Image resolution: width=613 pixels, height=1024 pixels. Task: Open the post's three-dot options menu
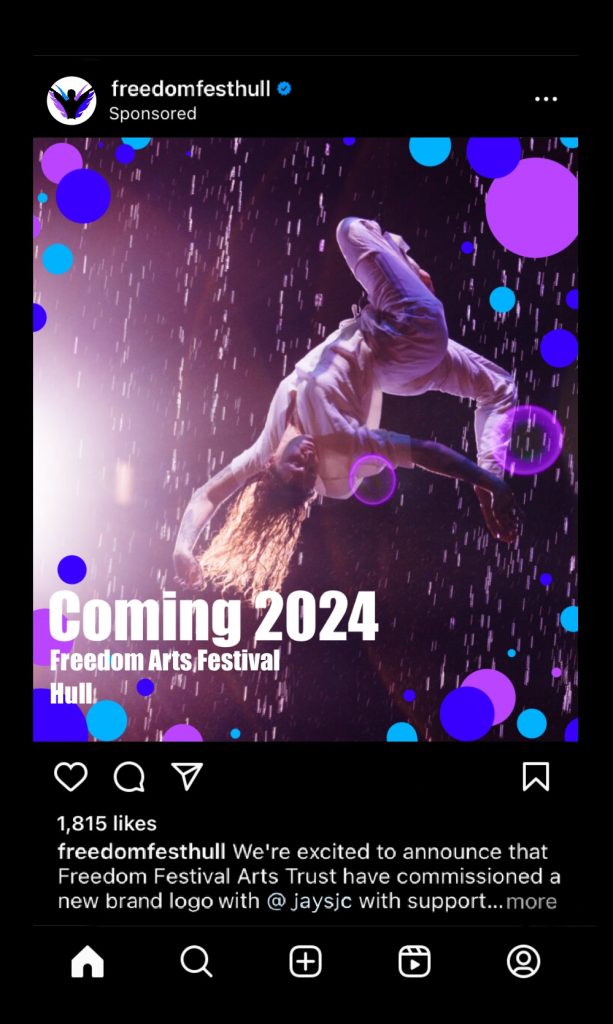pos(546,99)
